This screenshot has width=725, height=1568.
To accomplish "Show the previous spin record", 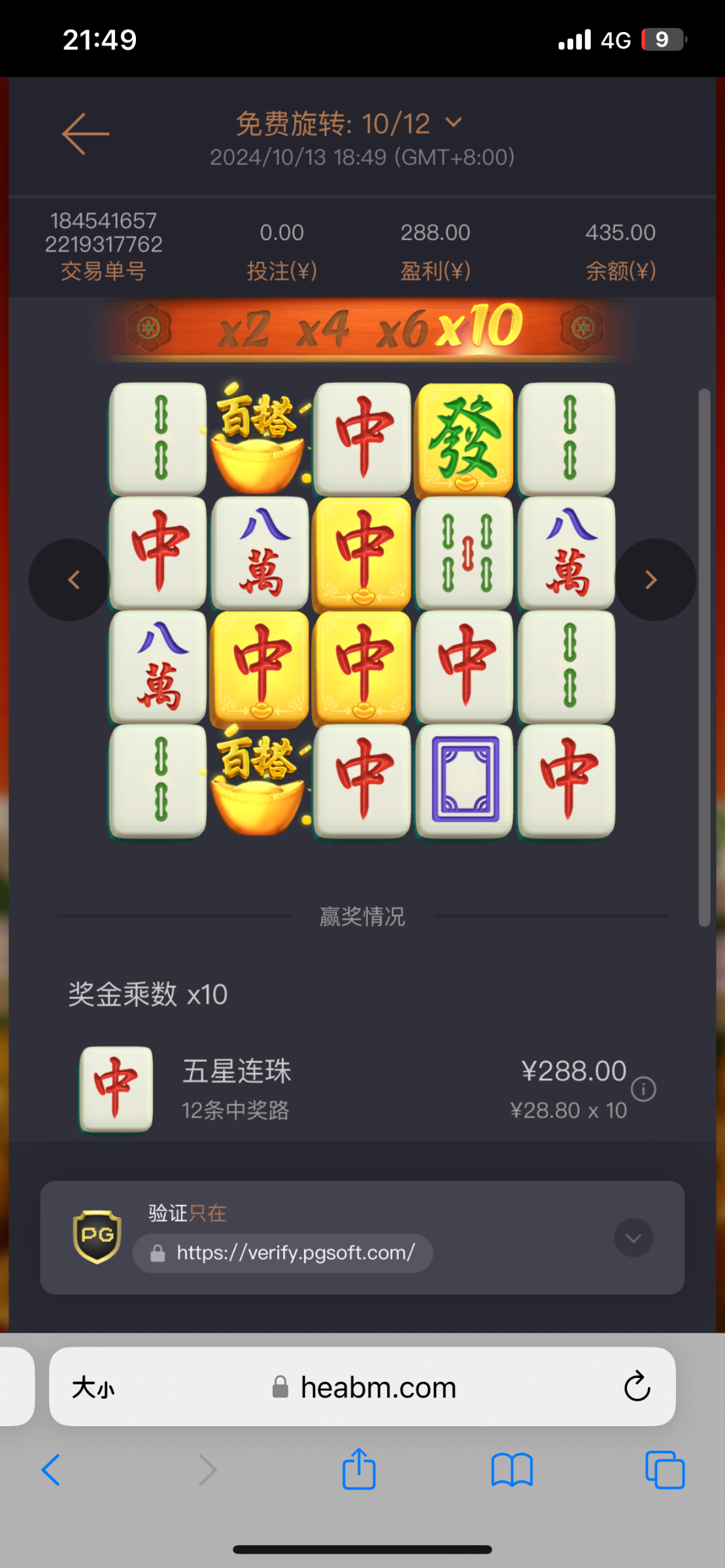I will pyautogui.click(x=71, y=580).
